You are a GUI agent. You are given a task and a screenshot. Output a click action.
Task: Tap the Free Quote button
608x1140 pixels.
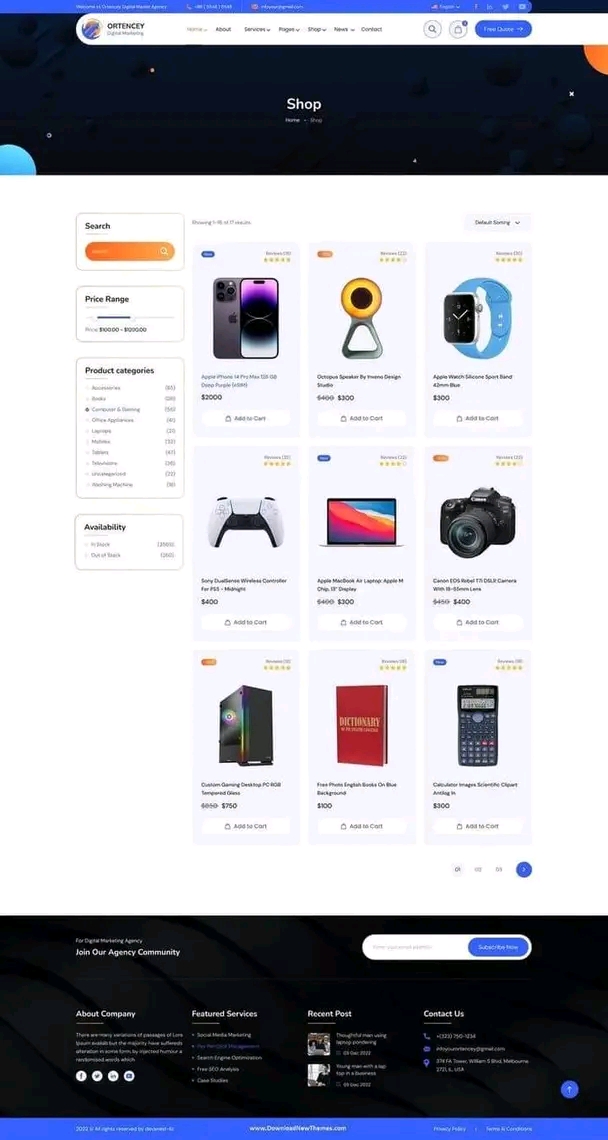(x=503, y=29)
